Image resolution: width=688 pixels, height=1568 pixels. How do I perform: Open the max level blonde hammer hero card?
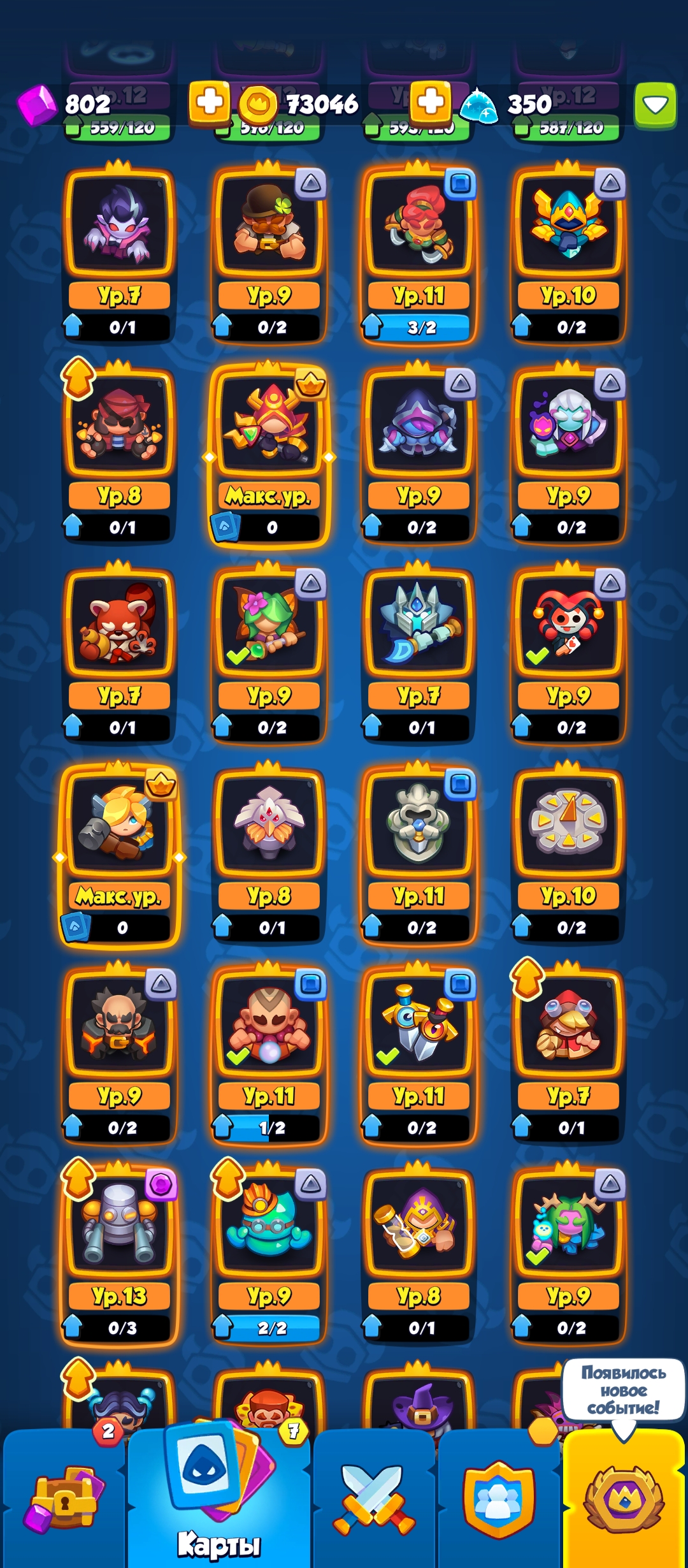[119, 854]
